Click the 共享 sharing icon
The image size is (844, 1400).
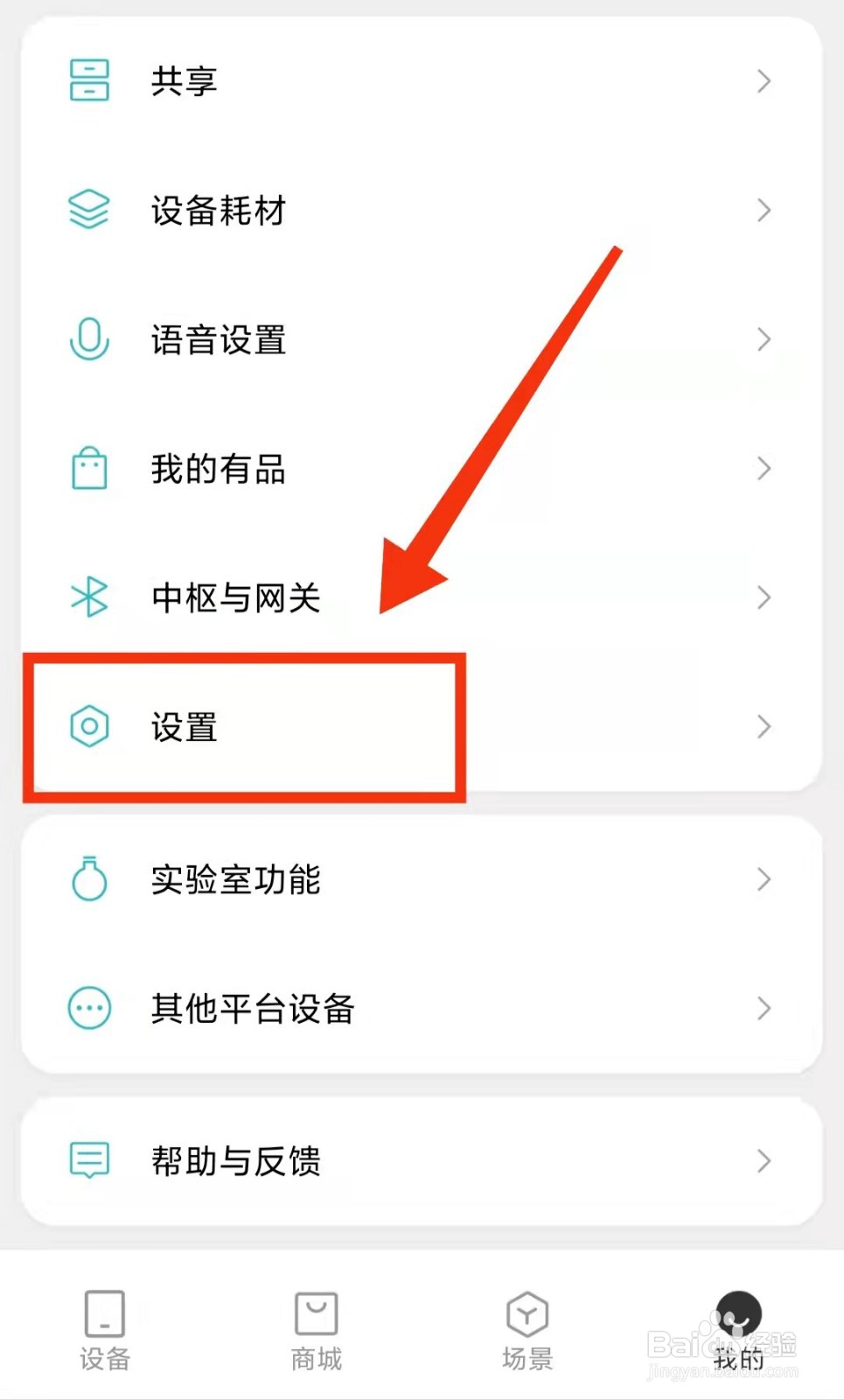pyautogui.click(x=88, y=80)
